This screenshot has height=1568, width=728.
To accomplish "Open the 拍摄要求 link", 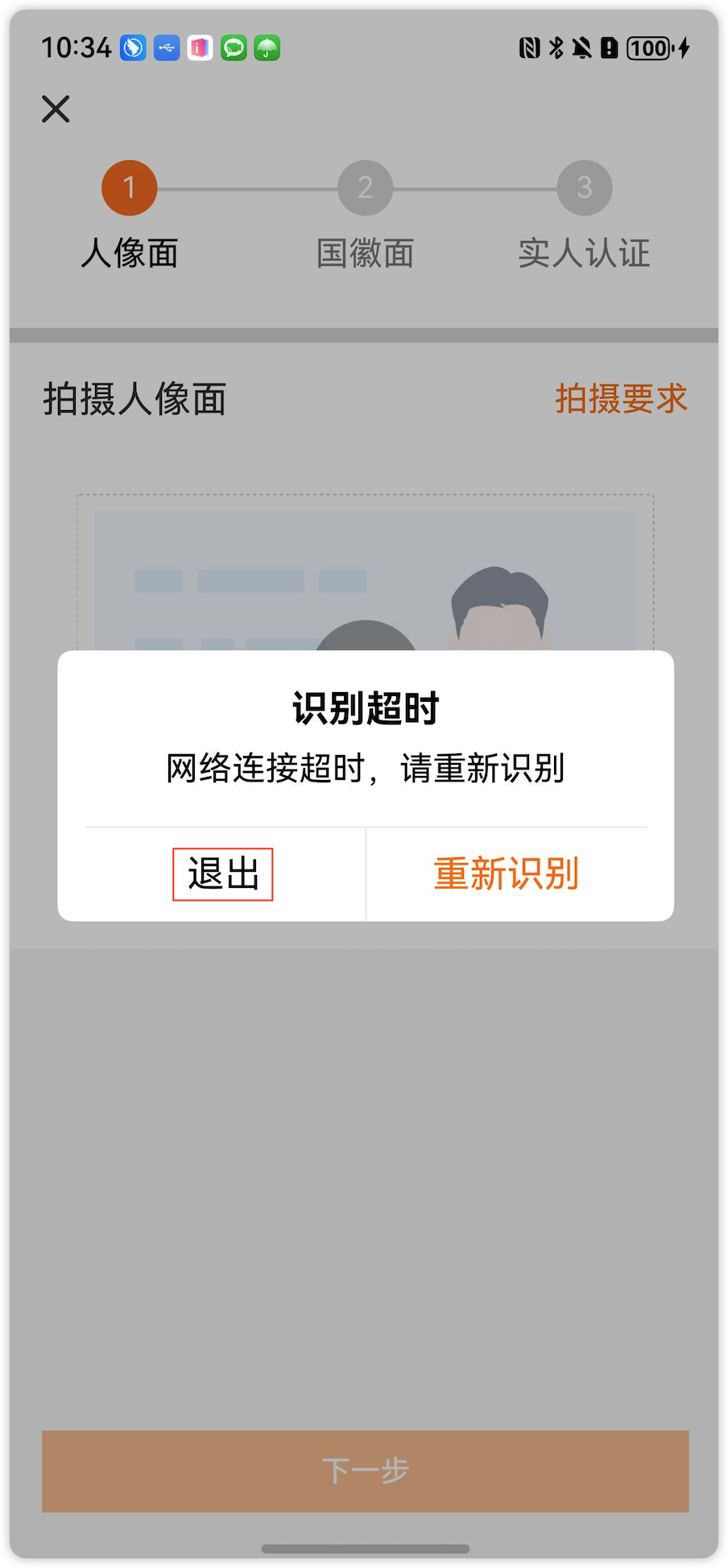I will (x=620, y=399).
